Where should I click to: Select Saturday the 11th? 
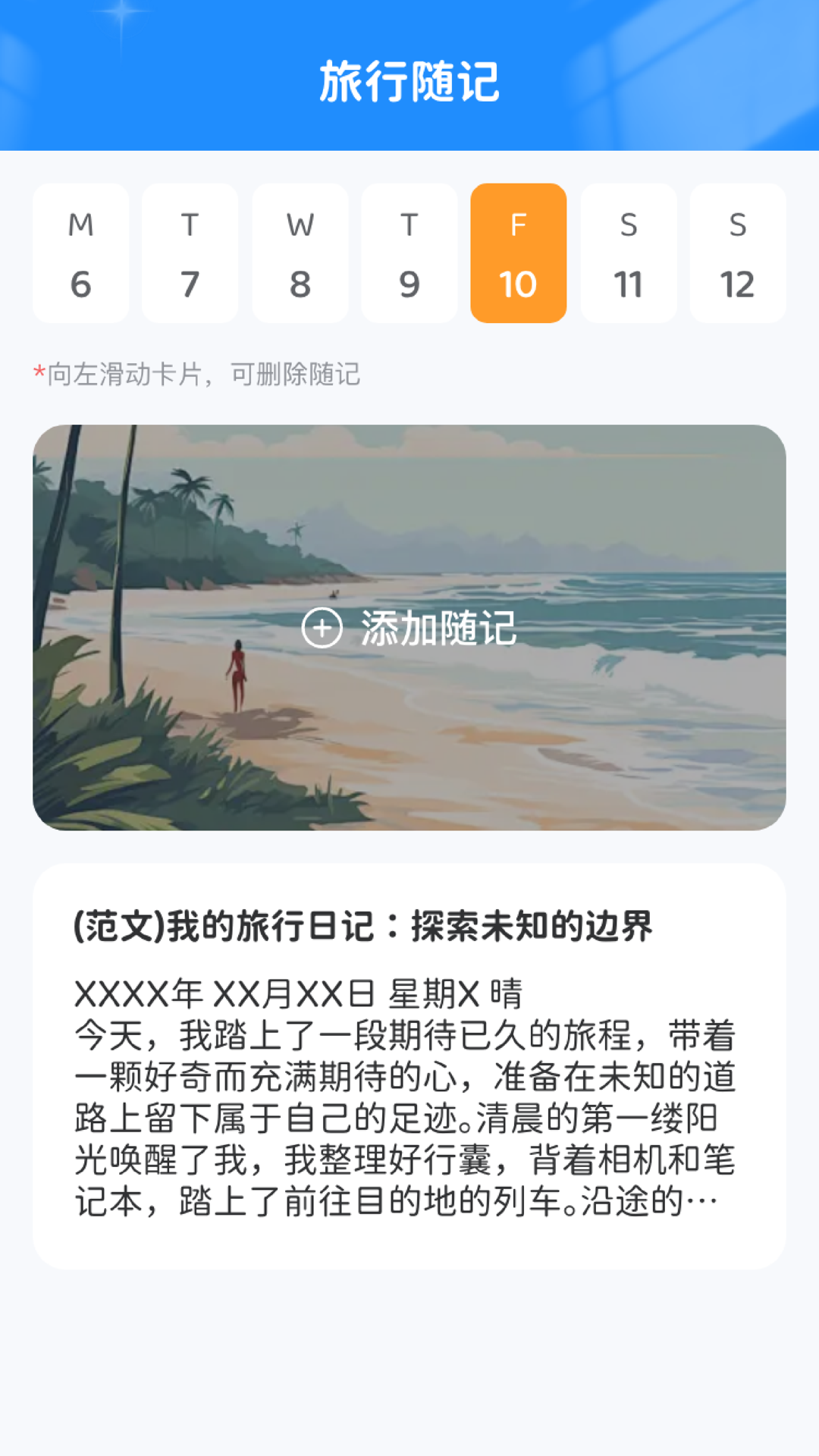628,253
